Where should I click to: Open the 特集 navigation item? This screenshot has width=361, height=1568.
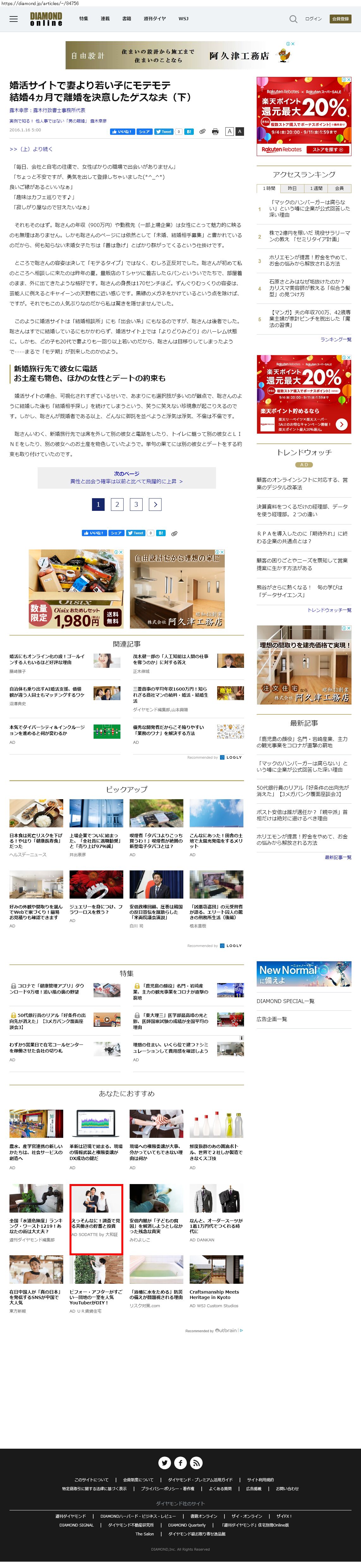coord(83,19)
